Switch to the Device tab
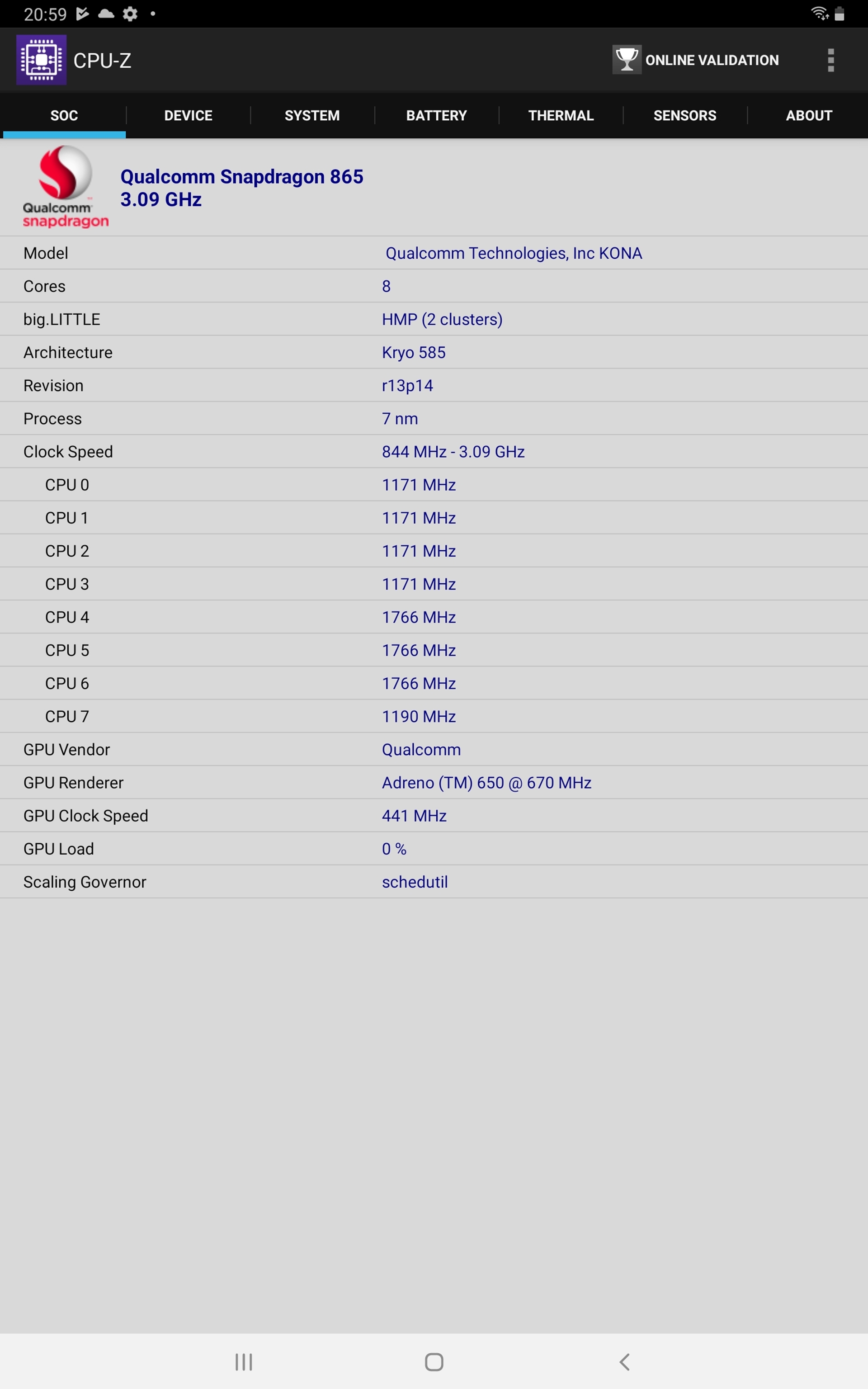868x1389 pixels. click(x=189, y=115)
